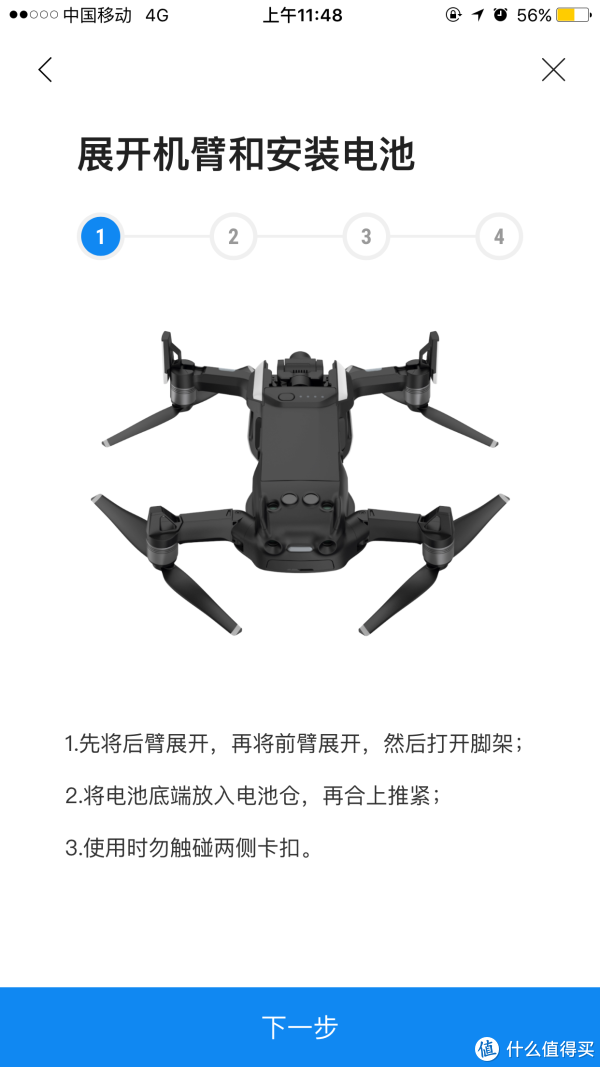This screenshot has width=600, height=1067.
Task: Go back with the top-left arrow
Action: coord(45,69)
